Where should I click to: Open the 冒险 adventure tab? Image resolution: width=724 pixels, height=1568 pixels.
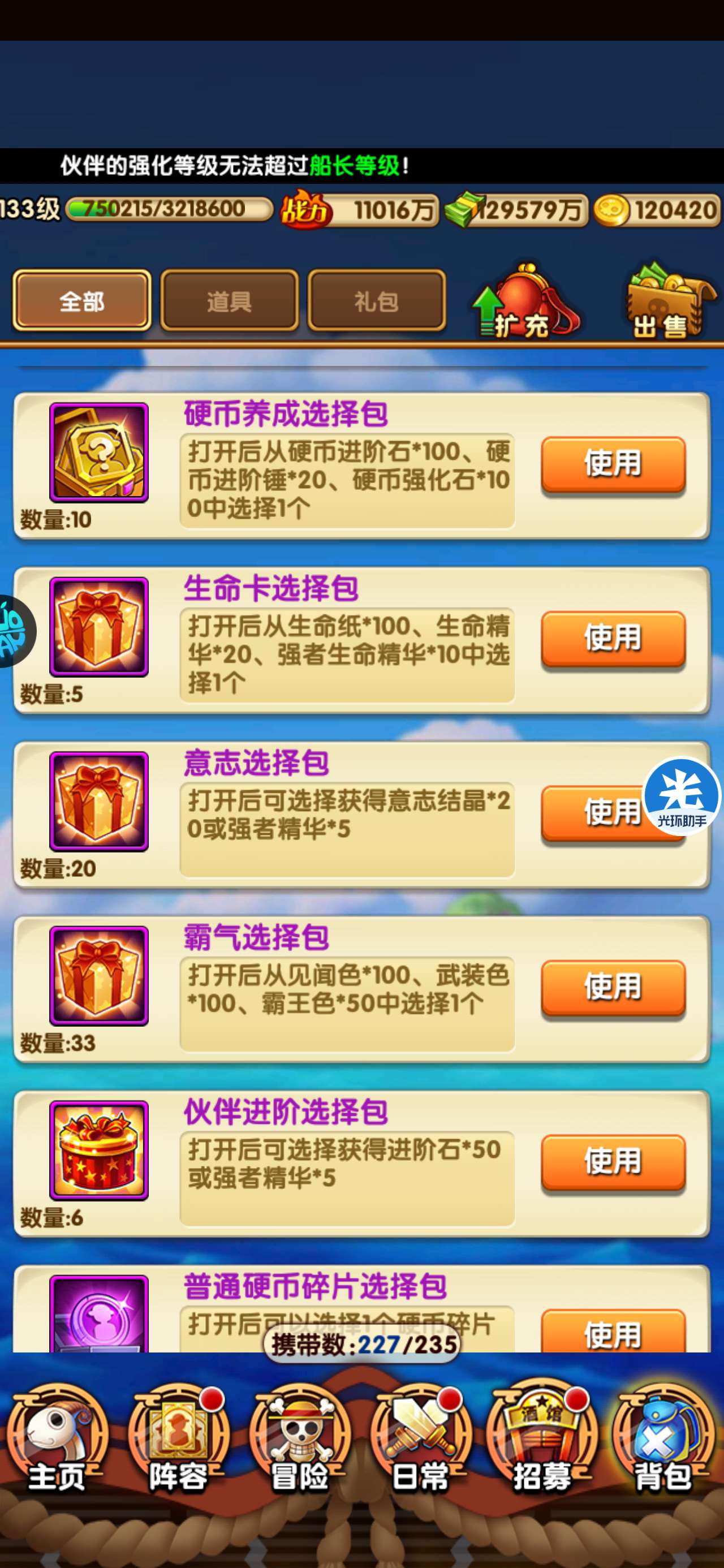point(300,1442)
